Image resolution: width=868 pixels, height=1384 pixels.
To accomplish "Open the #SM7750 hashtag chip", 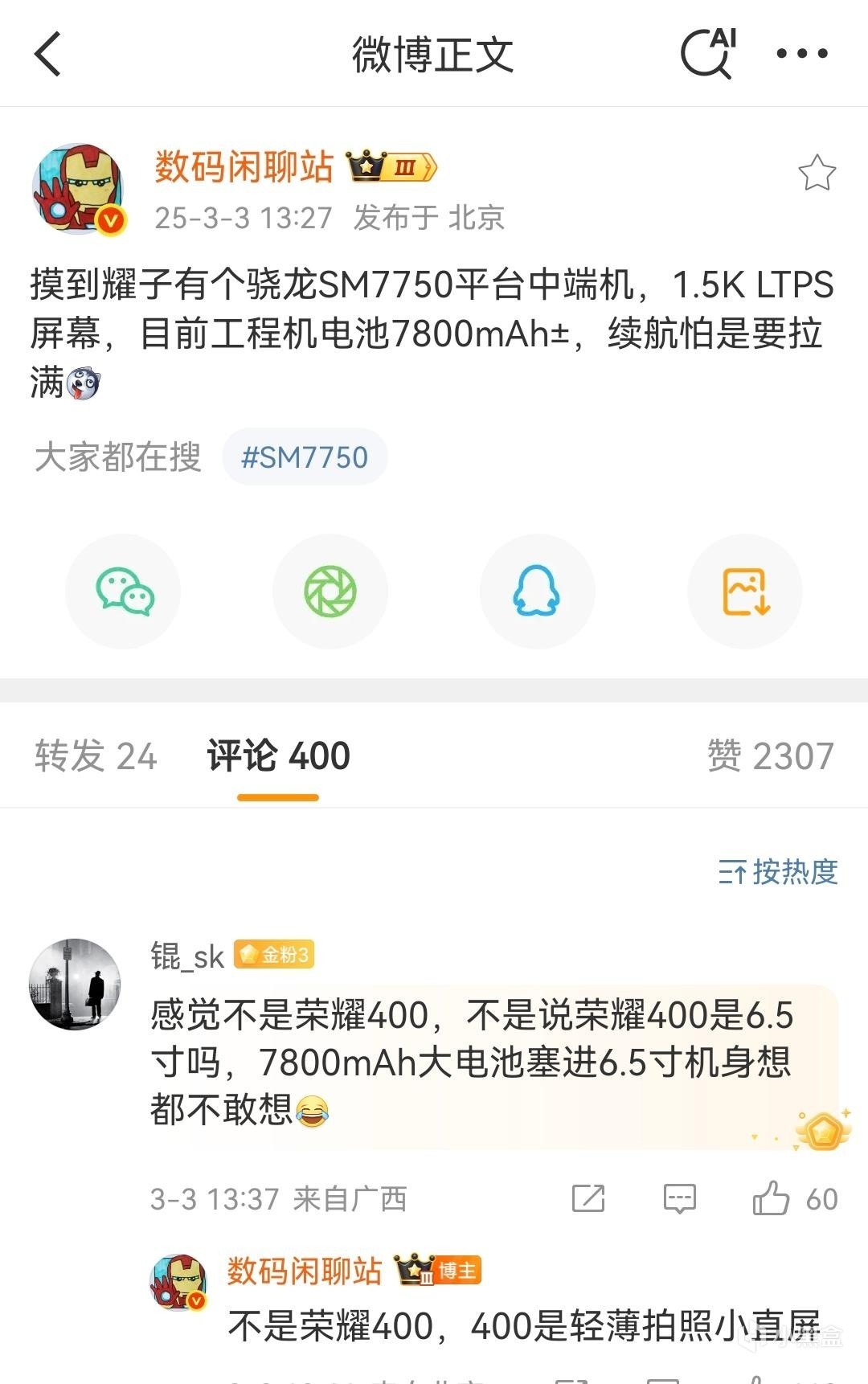I will tap(305, 457).
